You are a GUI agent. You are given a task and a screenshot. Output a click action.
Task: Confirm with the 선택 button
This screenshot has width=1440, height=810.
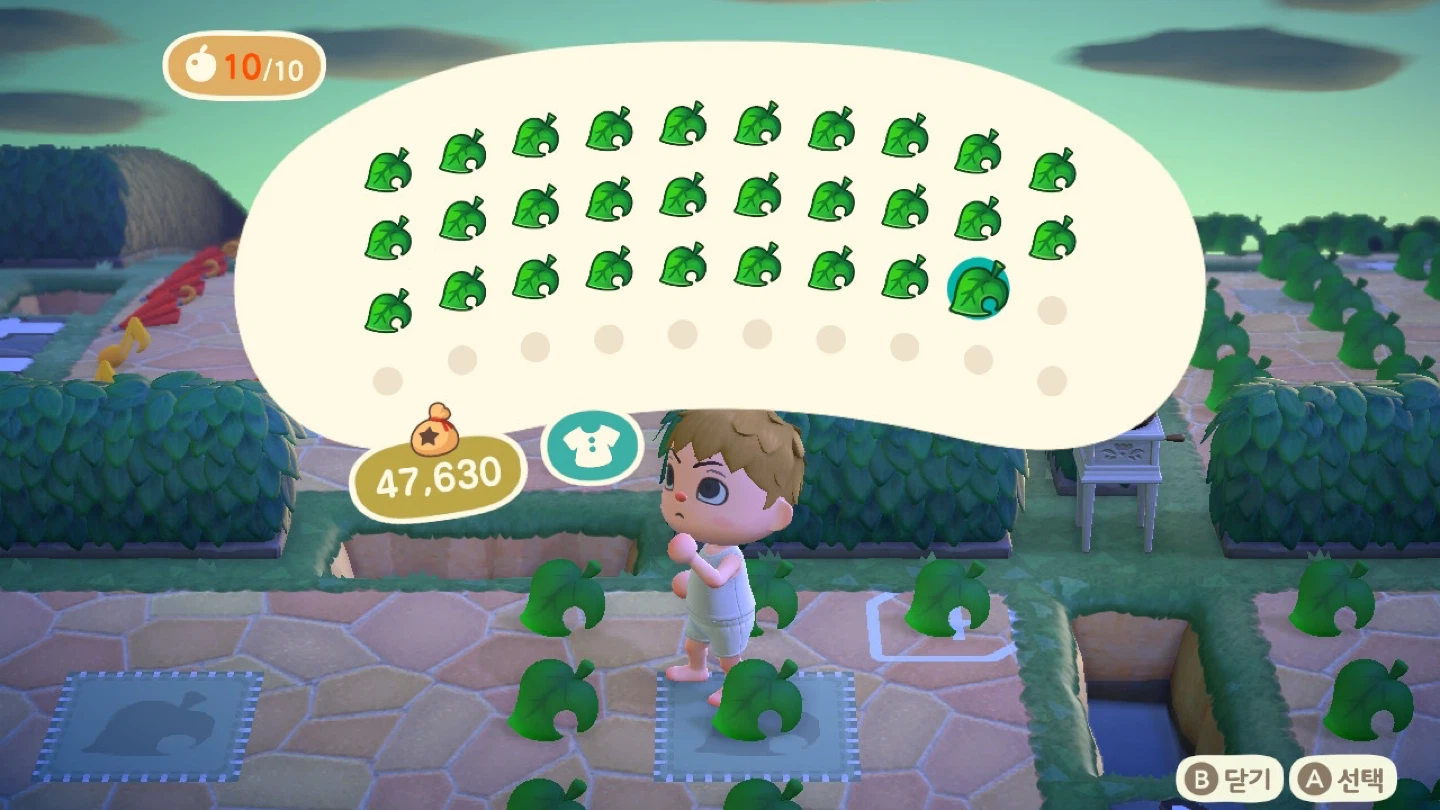[1343, 778]
